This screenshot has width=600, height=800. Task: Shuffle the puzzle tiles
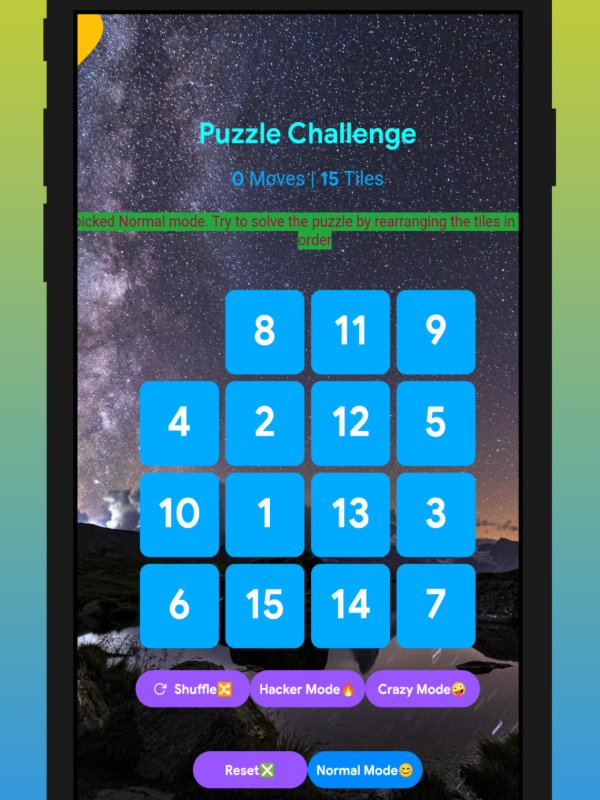tap(192, 689)
